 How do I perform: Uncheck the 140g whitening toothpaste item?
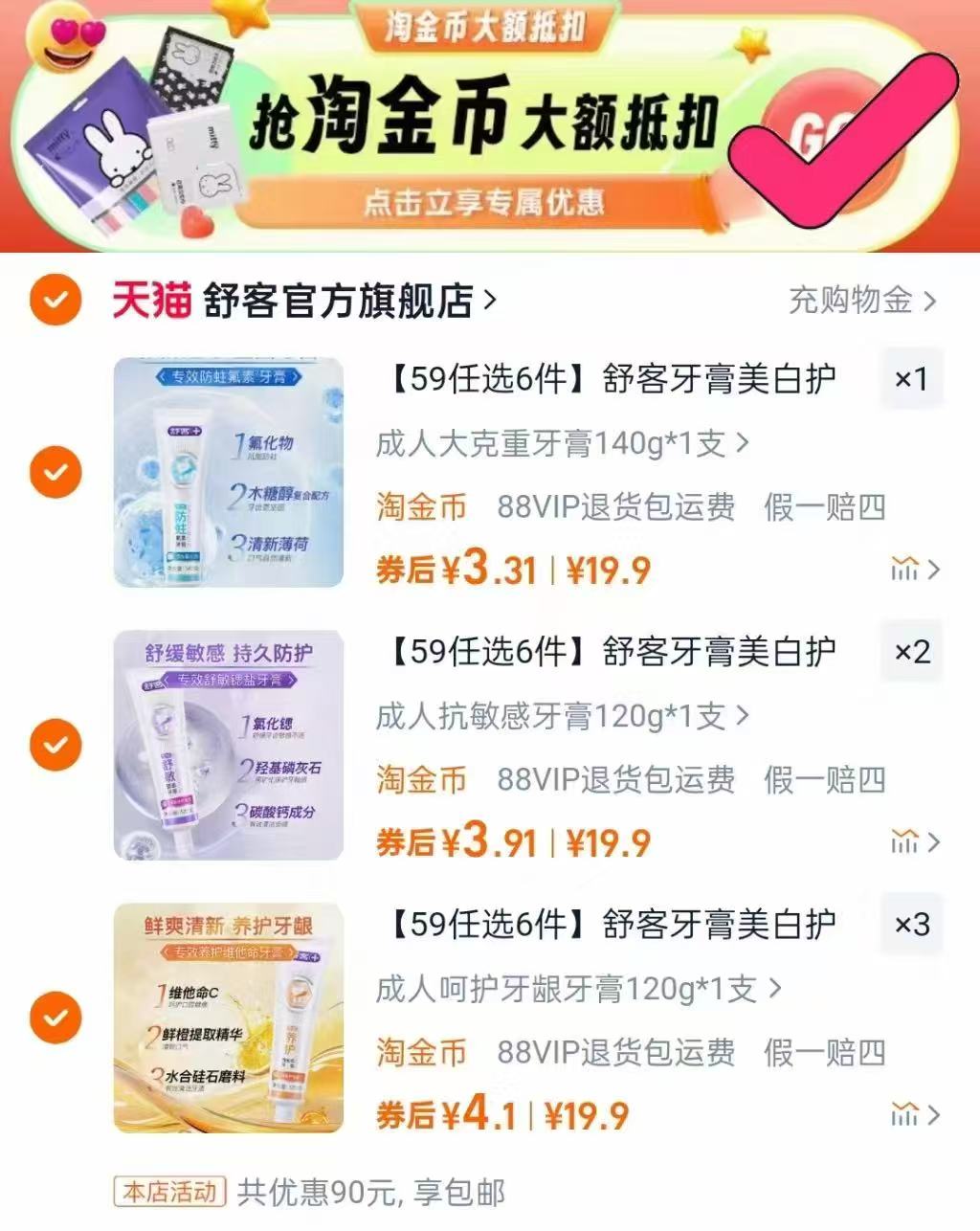(55, 469)
